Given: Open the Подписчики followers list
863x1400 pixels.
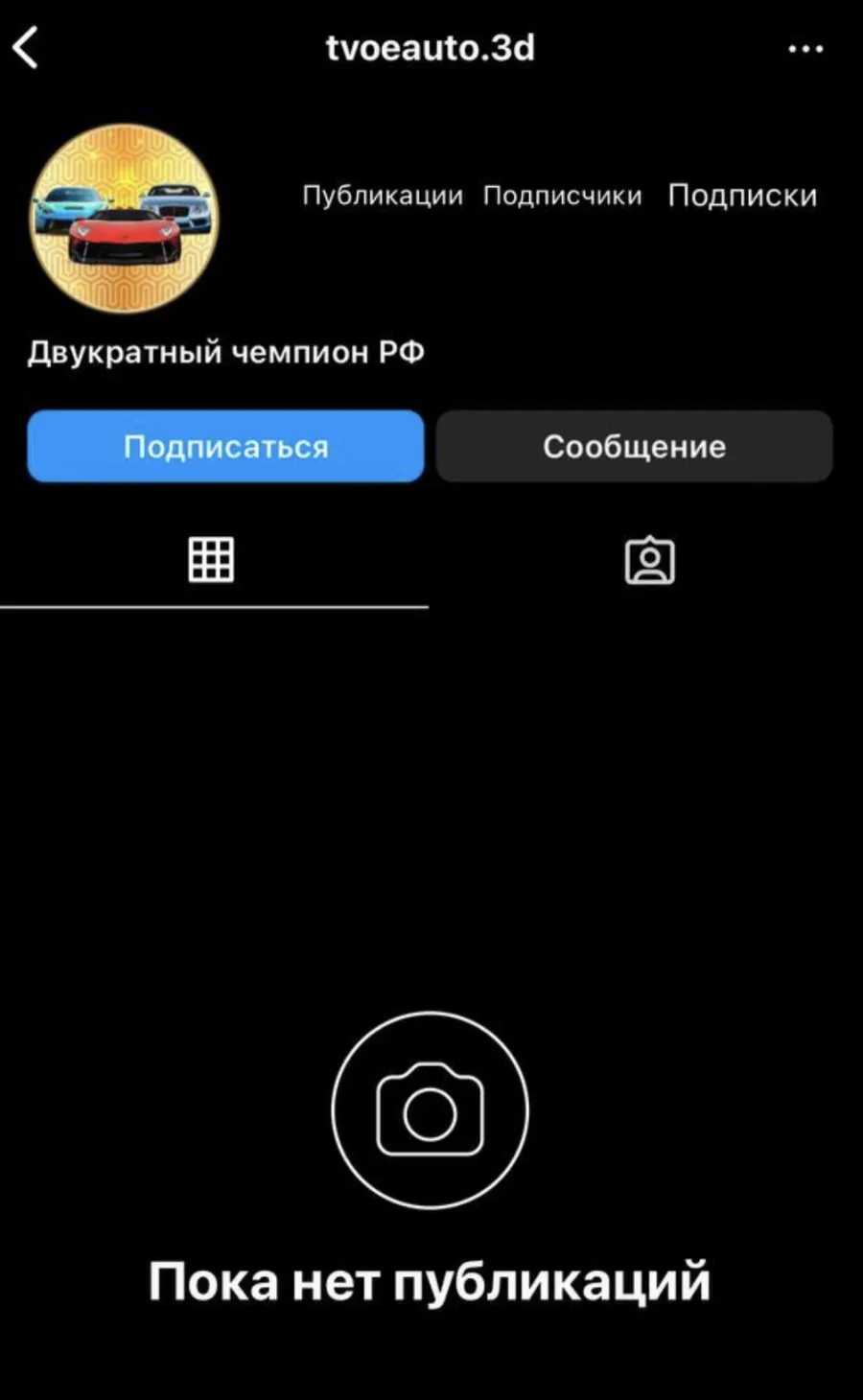Looking at the screenshot, I should (562, 196).
